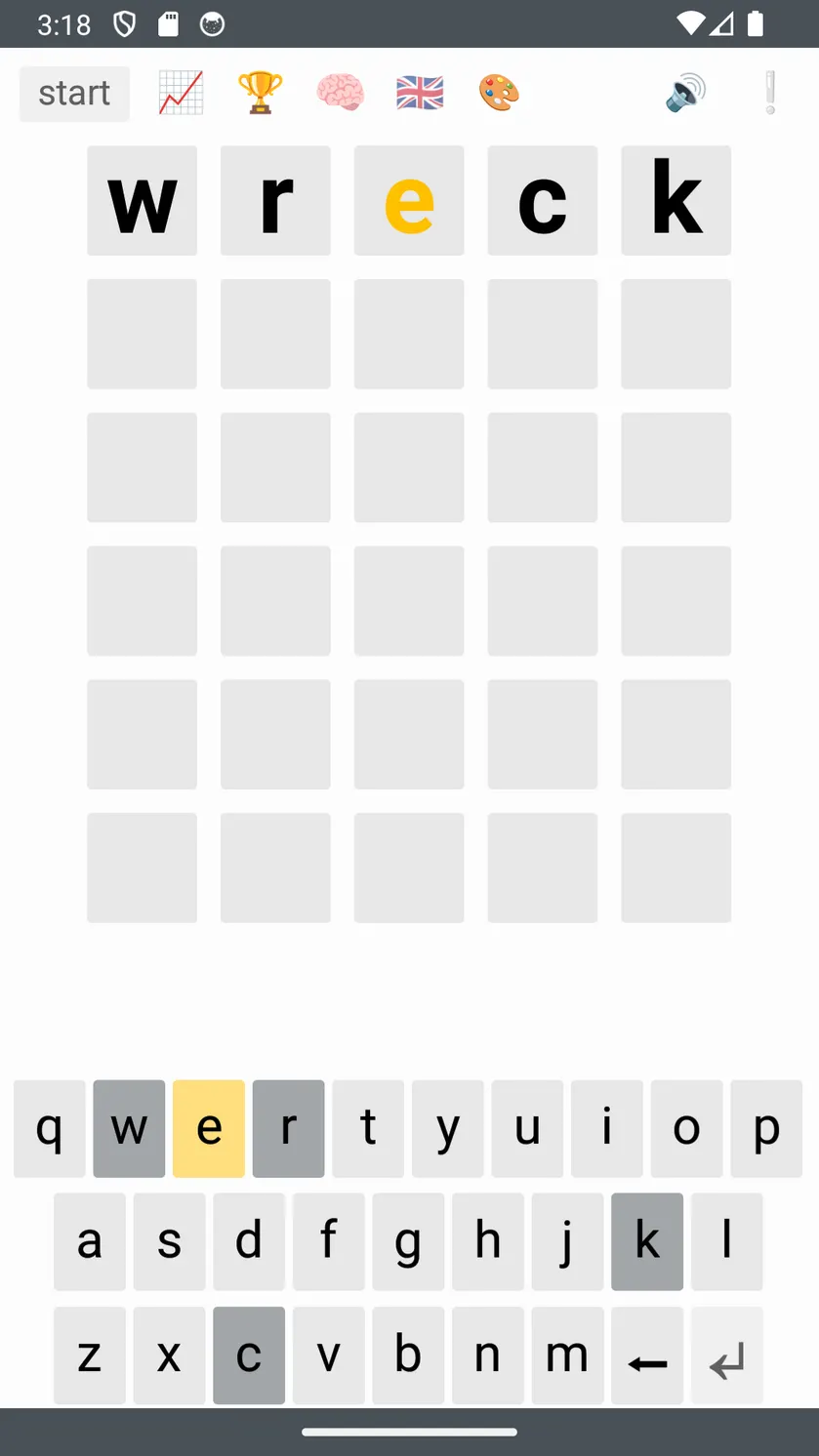The width and height of the screenshot is (819, 1456).
Task: Tap the exclamation mark icon
Action: coord(770,94)
